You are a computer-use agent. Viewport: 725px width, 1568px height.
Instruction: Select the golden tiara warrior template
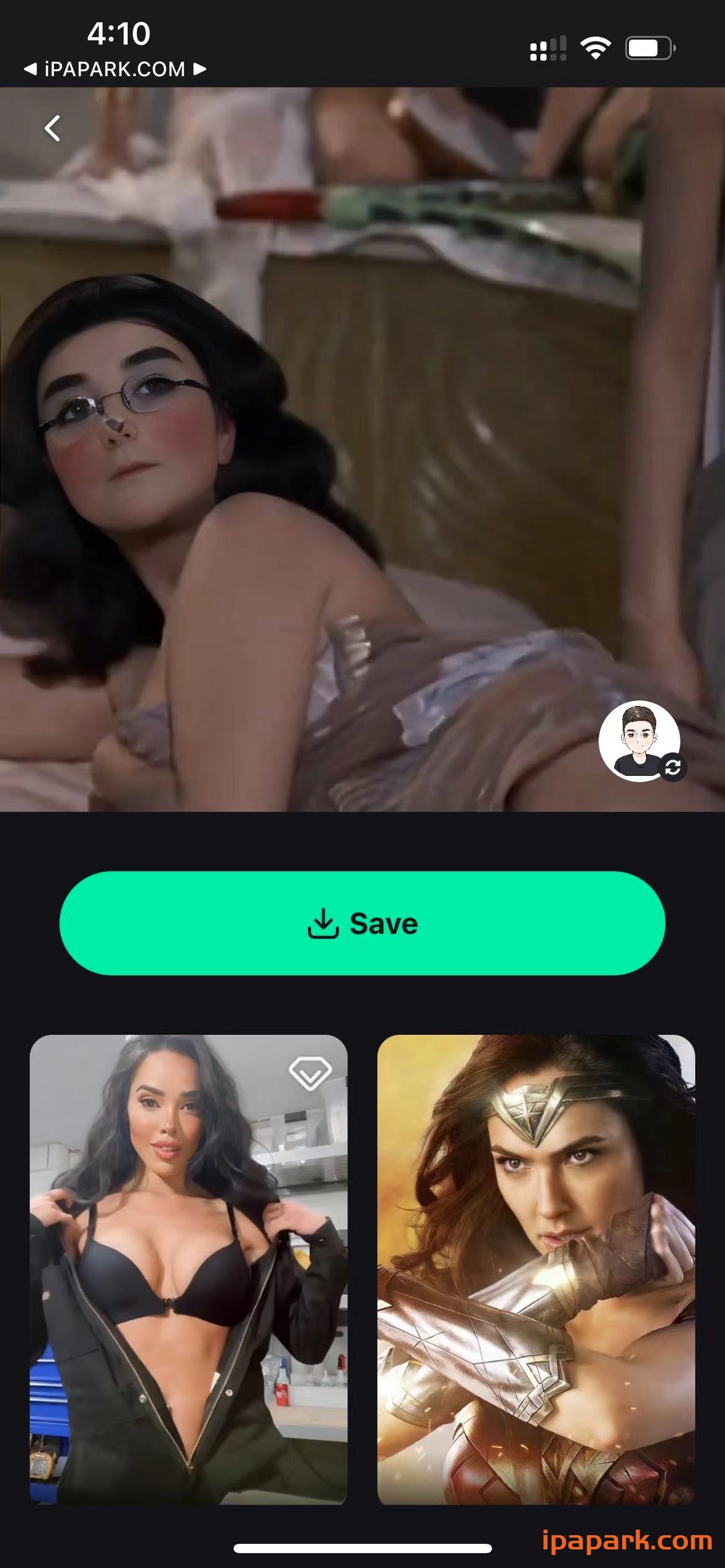[536, 1269]
